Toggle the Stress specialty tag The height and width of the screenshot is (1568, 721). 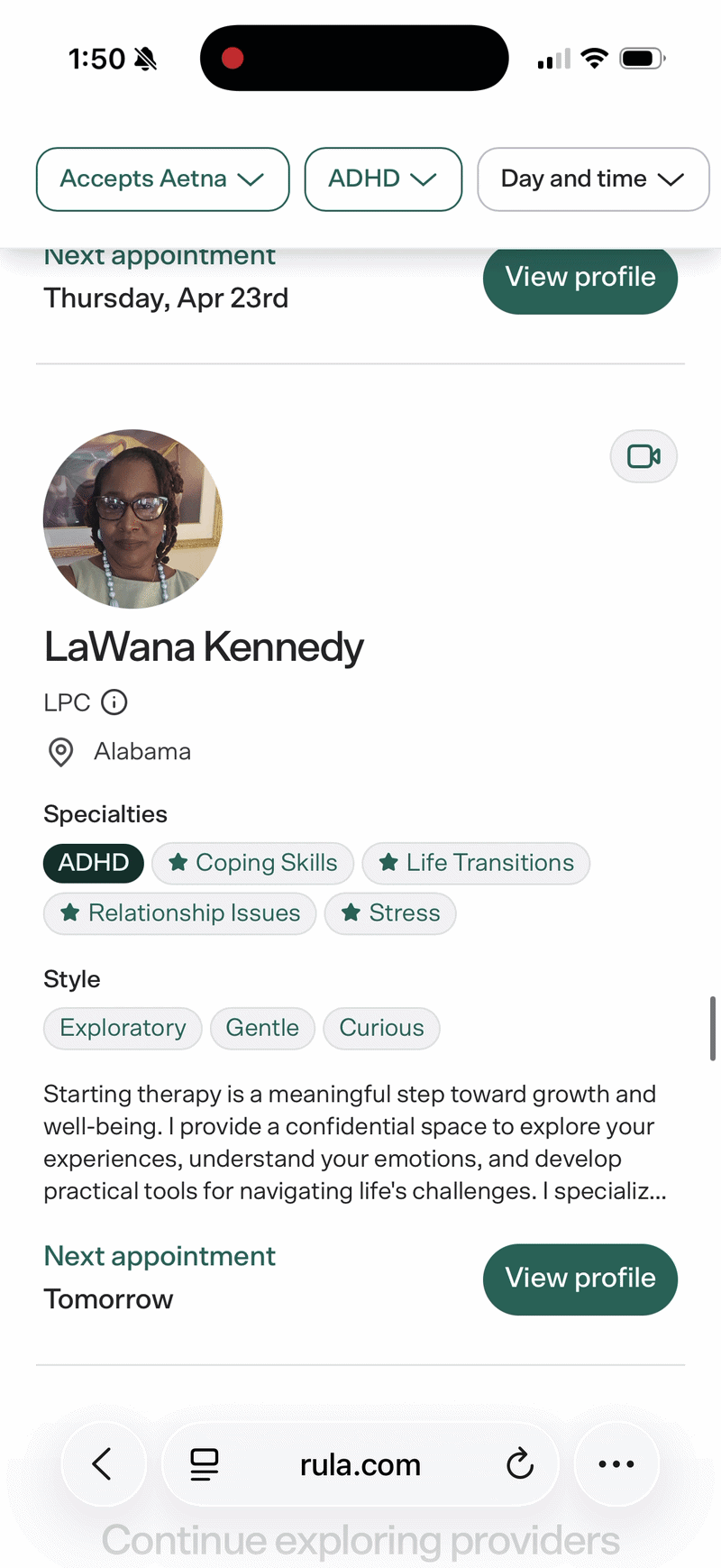pos(390,913)
